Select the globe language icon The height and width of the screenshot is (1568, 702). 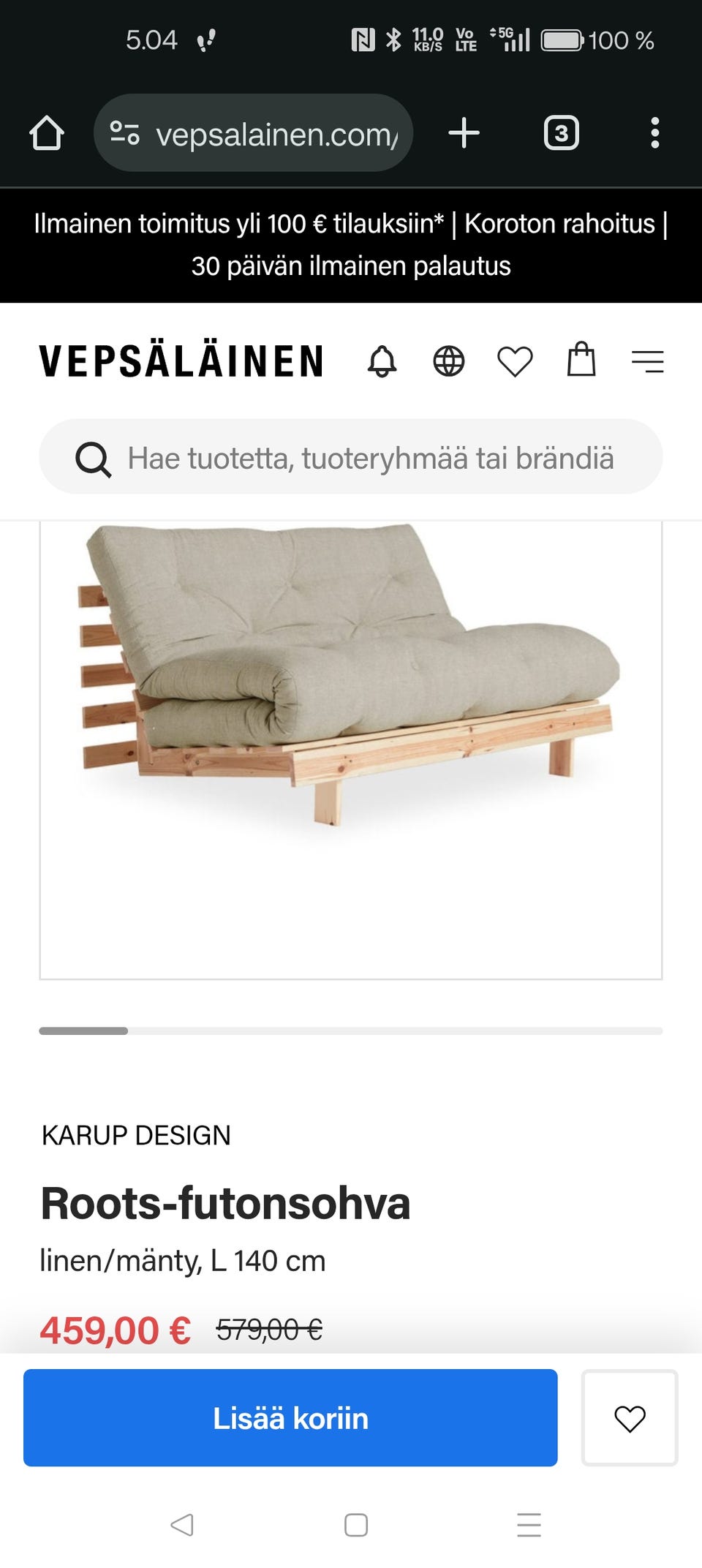448,361
